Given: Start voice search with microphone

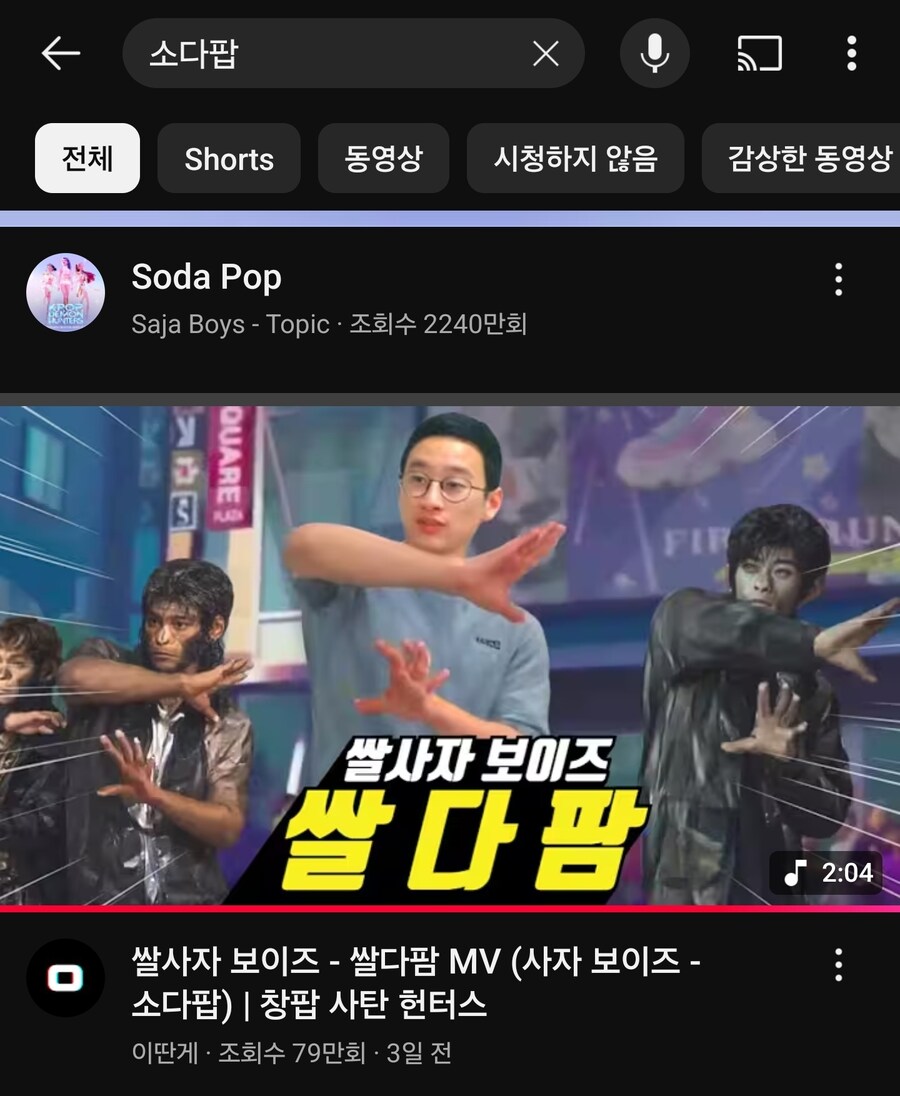Looking at the screenshot, I should pos(655,53).
